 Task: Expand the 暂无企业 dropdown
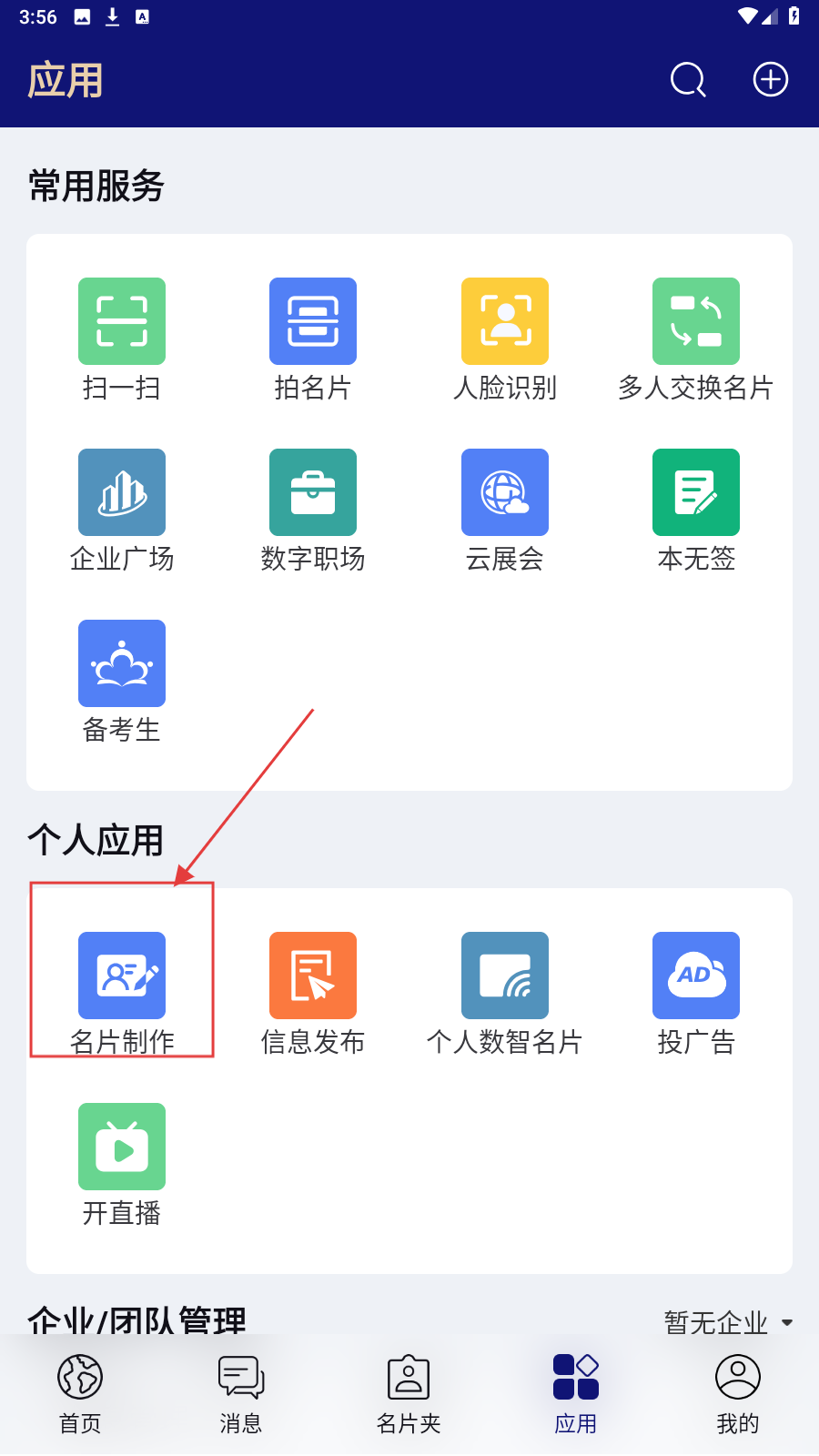(x=728, y=1322)
